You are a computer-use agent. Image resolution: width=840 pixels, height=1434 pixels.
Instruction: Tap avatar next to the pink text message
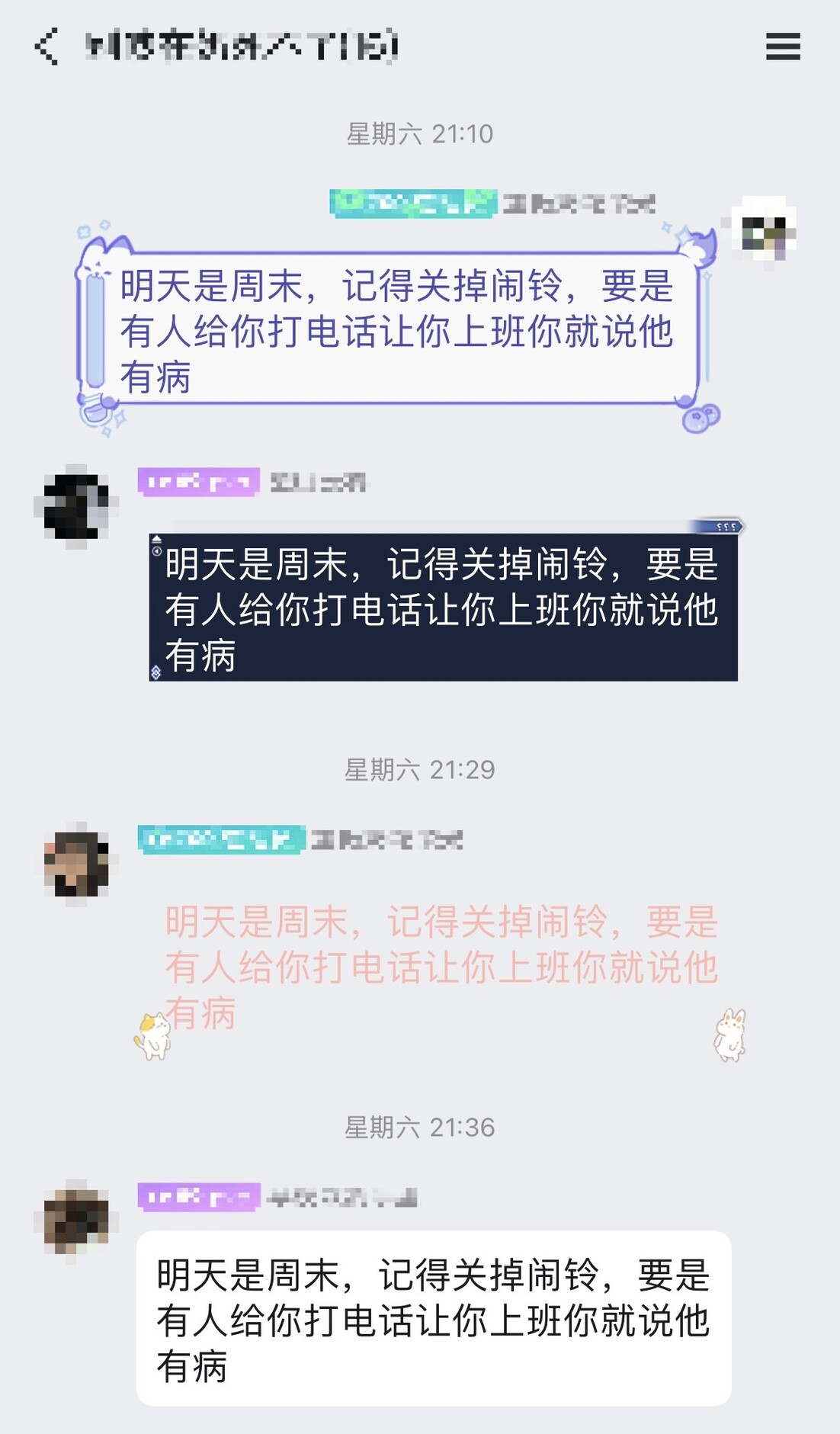[76, 864]
